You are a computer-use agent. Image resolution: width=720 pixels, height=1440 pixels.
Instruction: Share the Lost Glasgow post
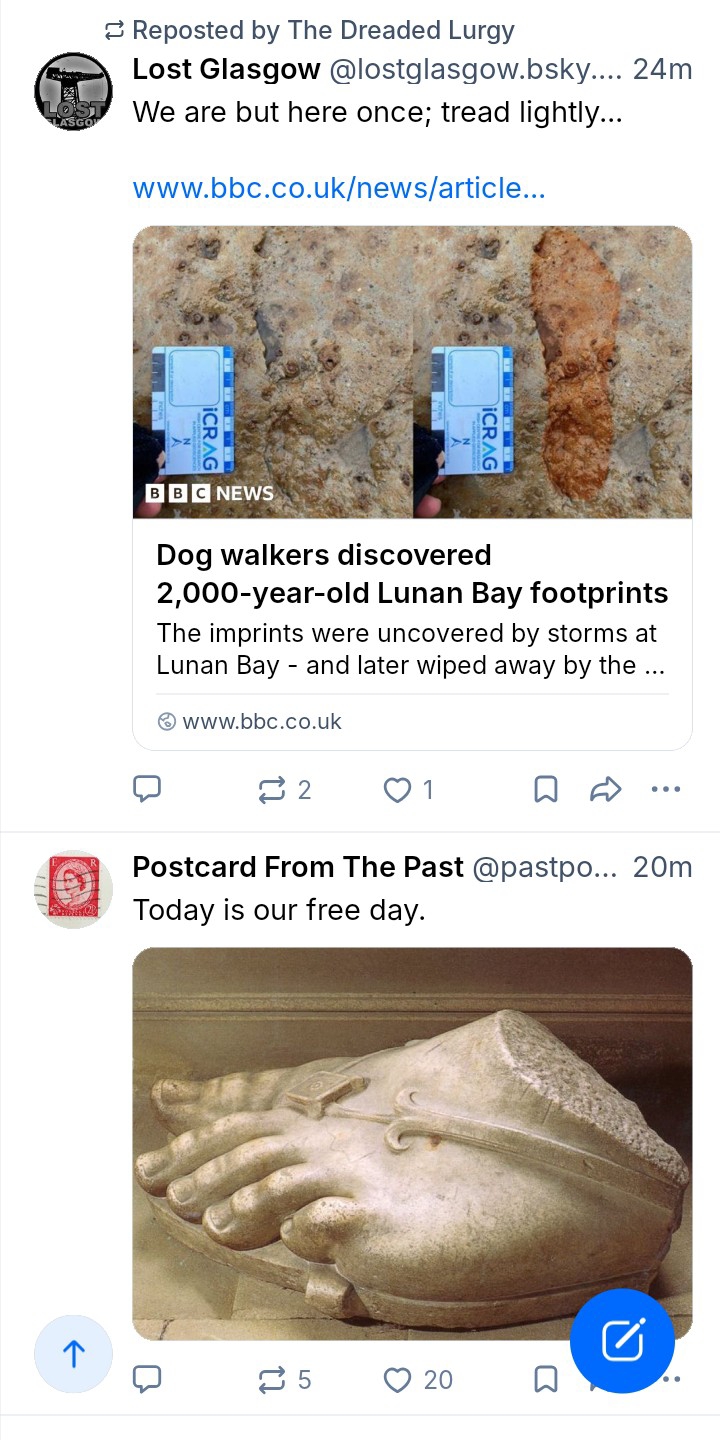click(605, 790)
